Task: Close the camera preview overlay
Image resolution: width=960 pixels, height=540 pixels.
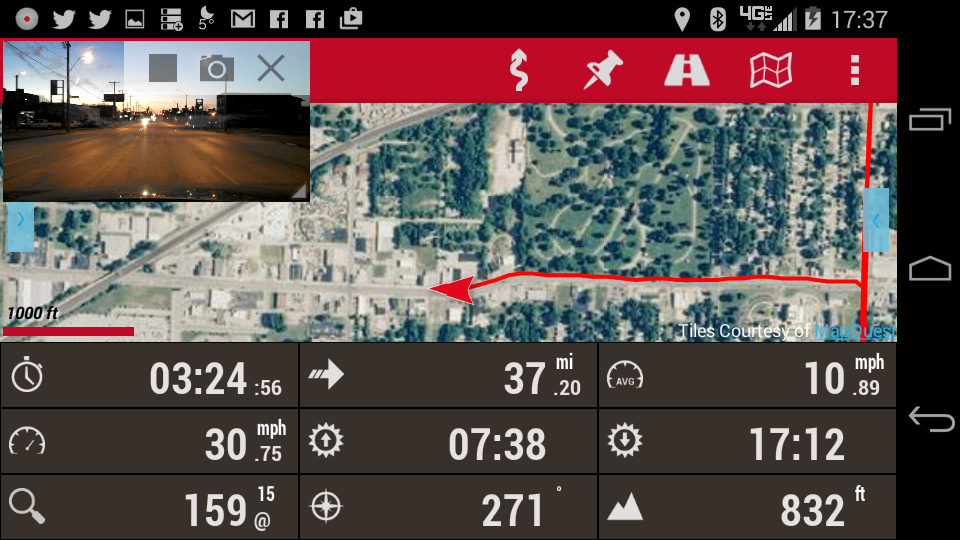Action: pos(270,68)
